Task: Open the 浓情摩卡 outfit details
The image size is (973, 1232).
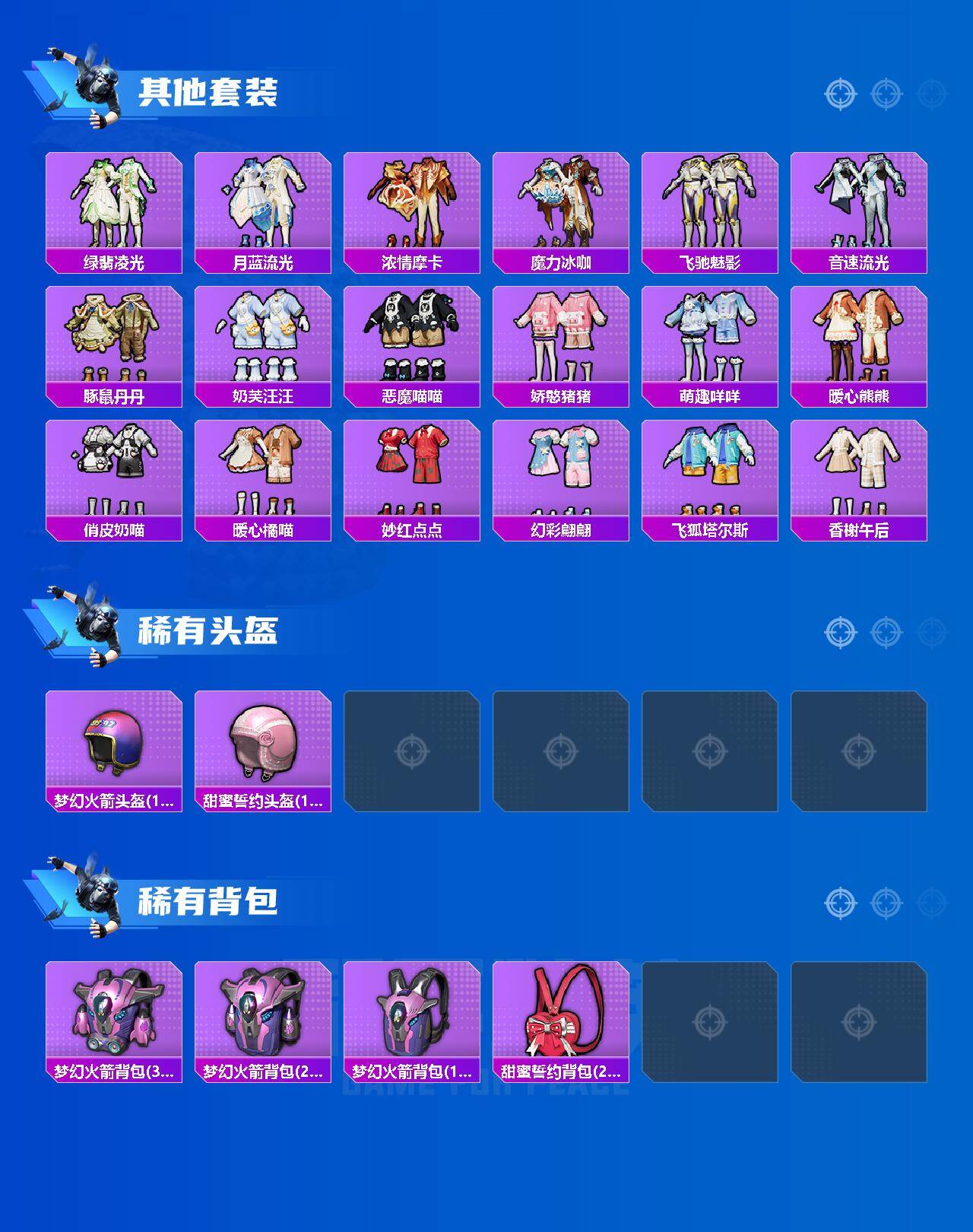Action: click(413, 205)
